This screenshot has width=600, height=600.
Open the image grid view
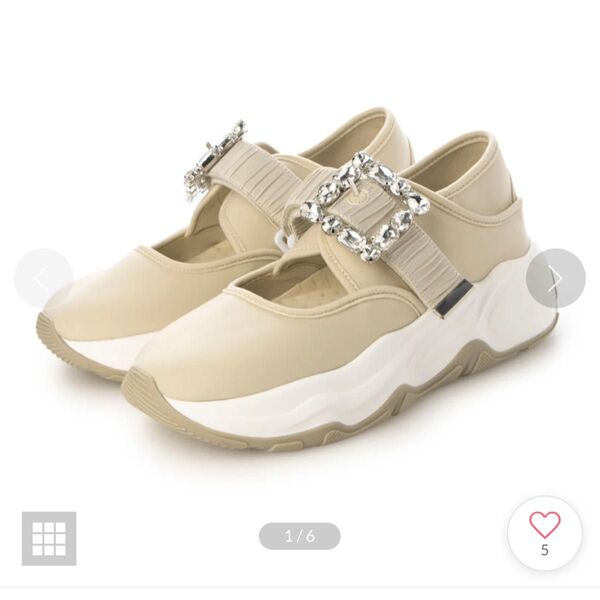[48, 538]
